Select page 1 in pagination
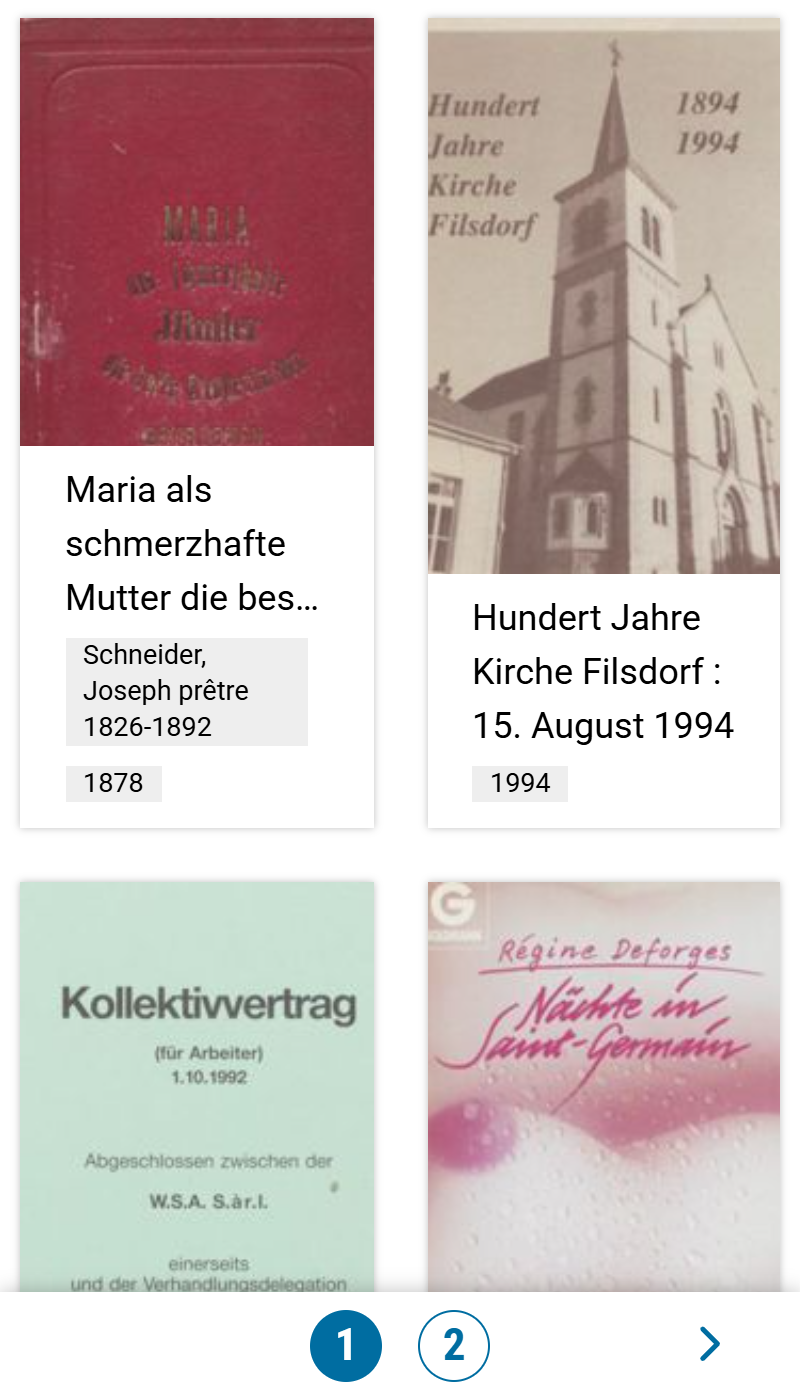Image resolution: width=800 pixels, height=1400 pixels. pyautogui.click(x=346, y=1345)
